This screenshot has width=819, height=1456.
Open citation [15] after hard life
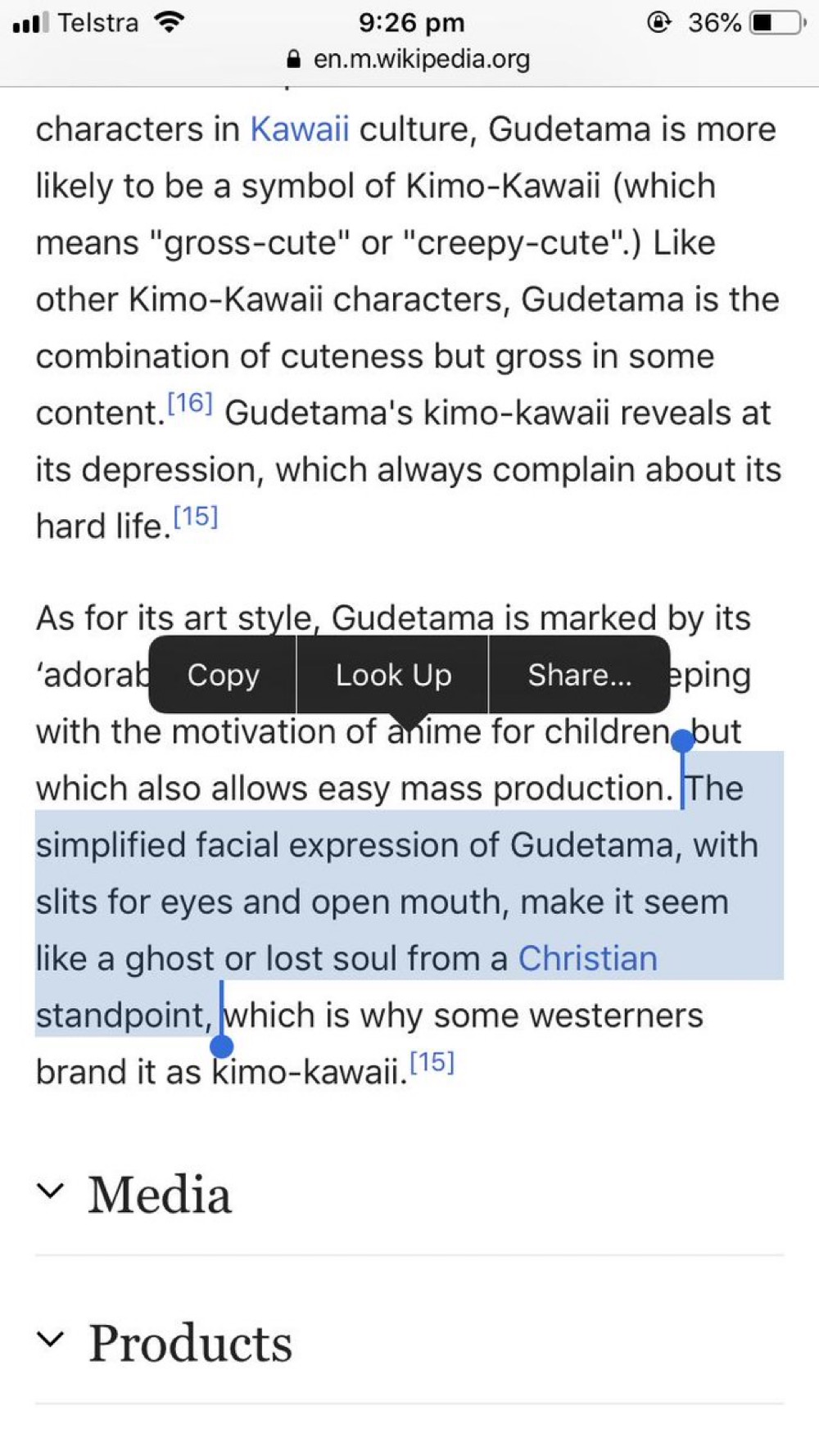196,516
